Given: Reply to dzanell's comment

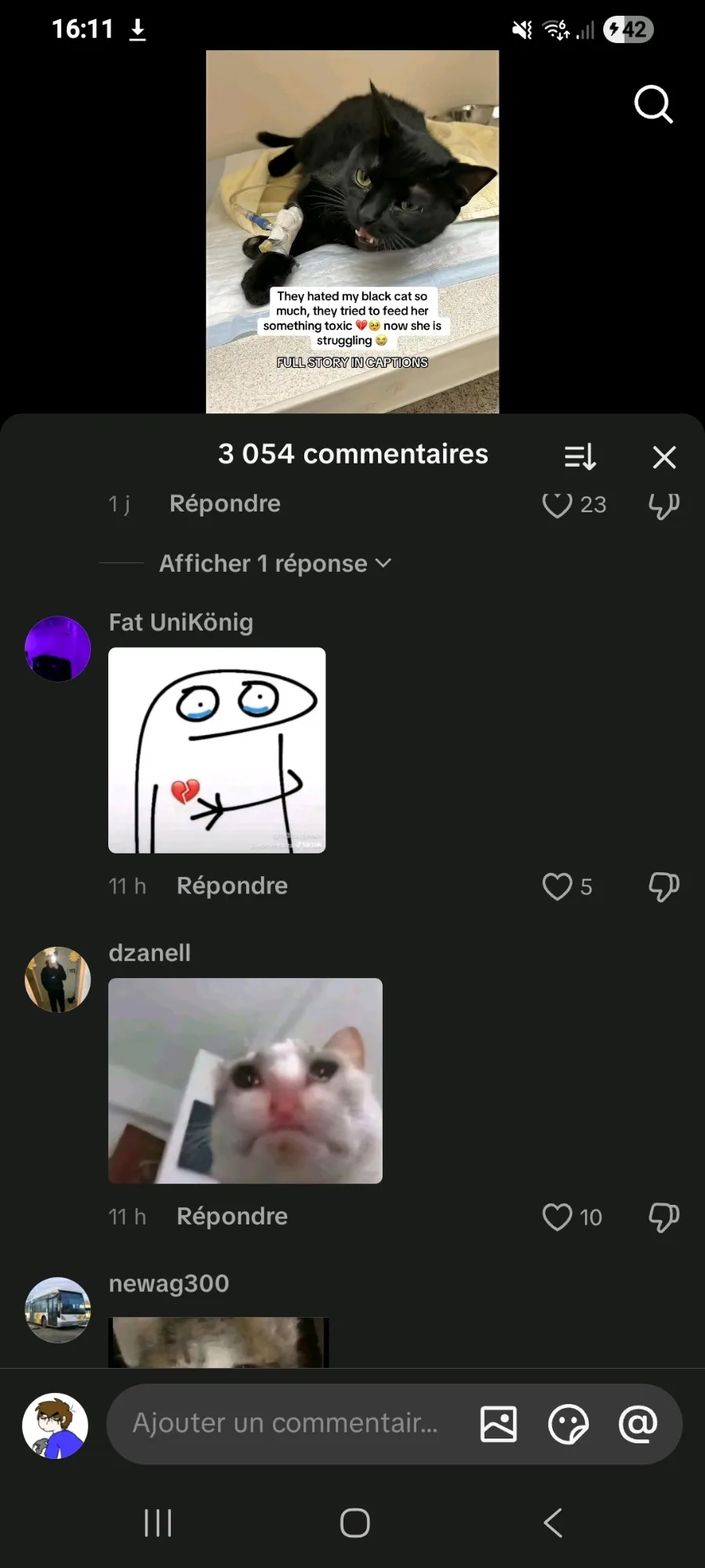Looking at the screenshot, I should (x=232, y=1217).
